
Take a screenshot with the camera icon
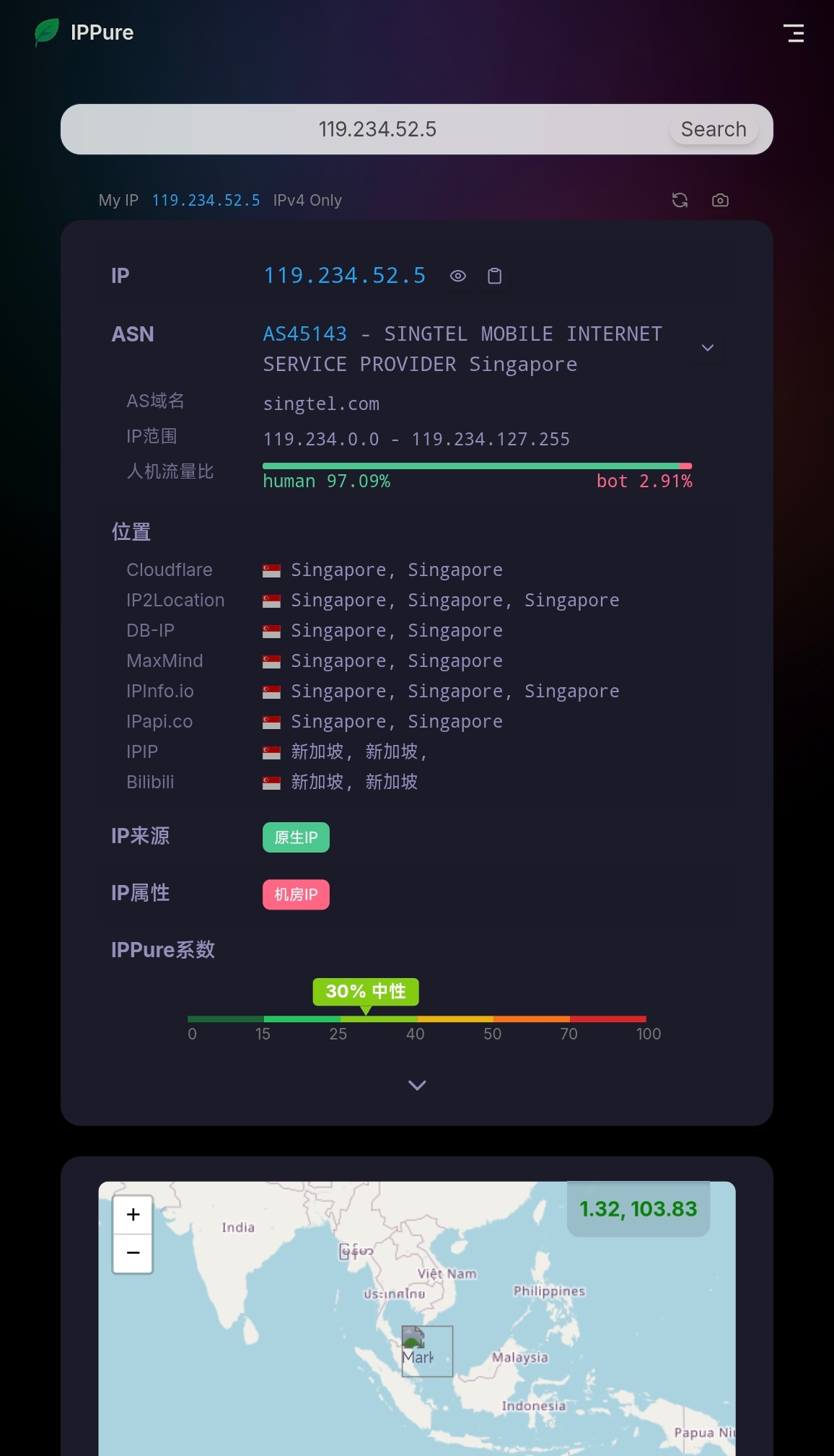pyautogui.click(x=720, y=200)
